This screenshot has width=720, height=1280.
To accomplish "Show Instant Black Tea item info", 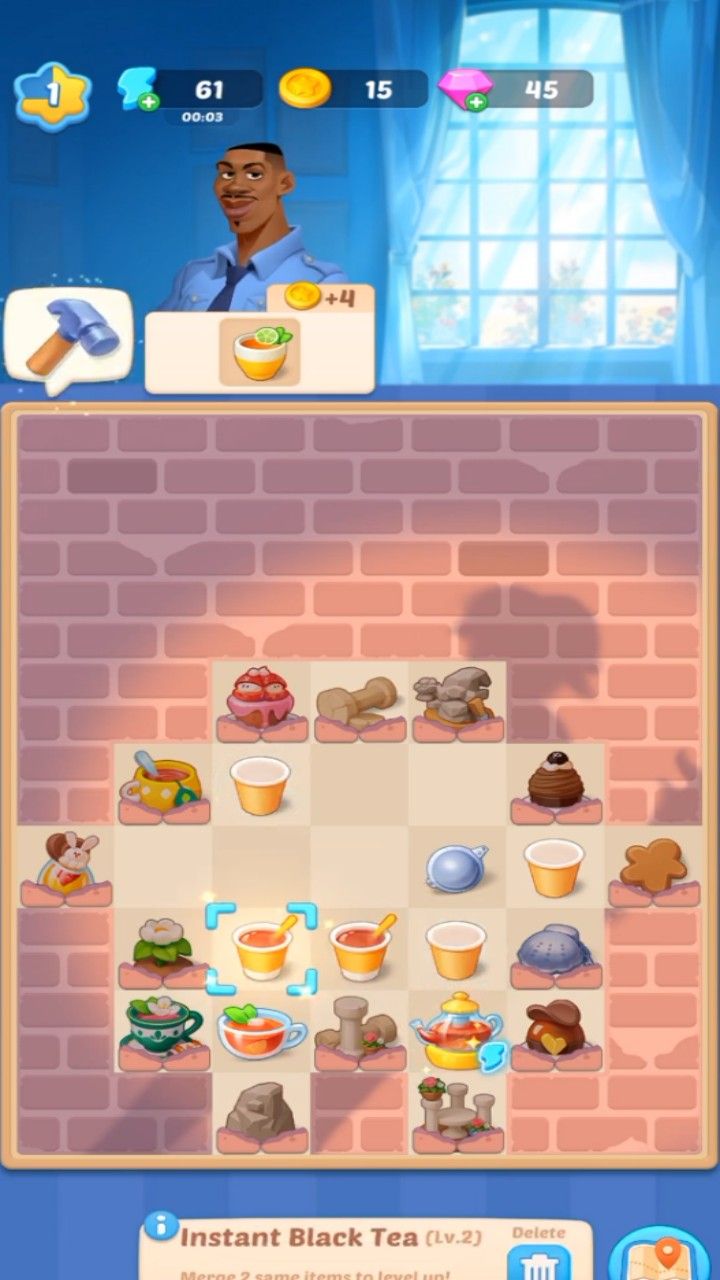I will [160, 1226].
